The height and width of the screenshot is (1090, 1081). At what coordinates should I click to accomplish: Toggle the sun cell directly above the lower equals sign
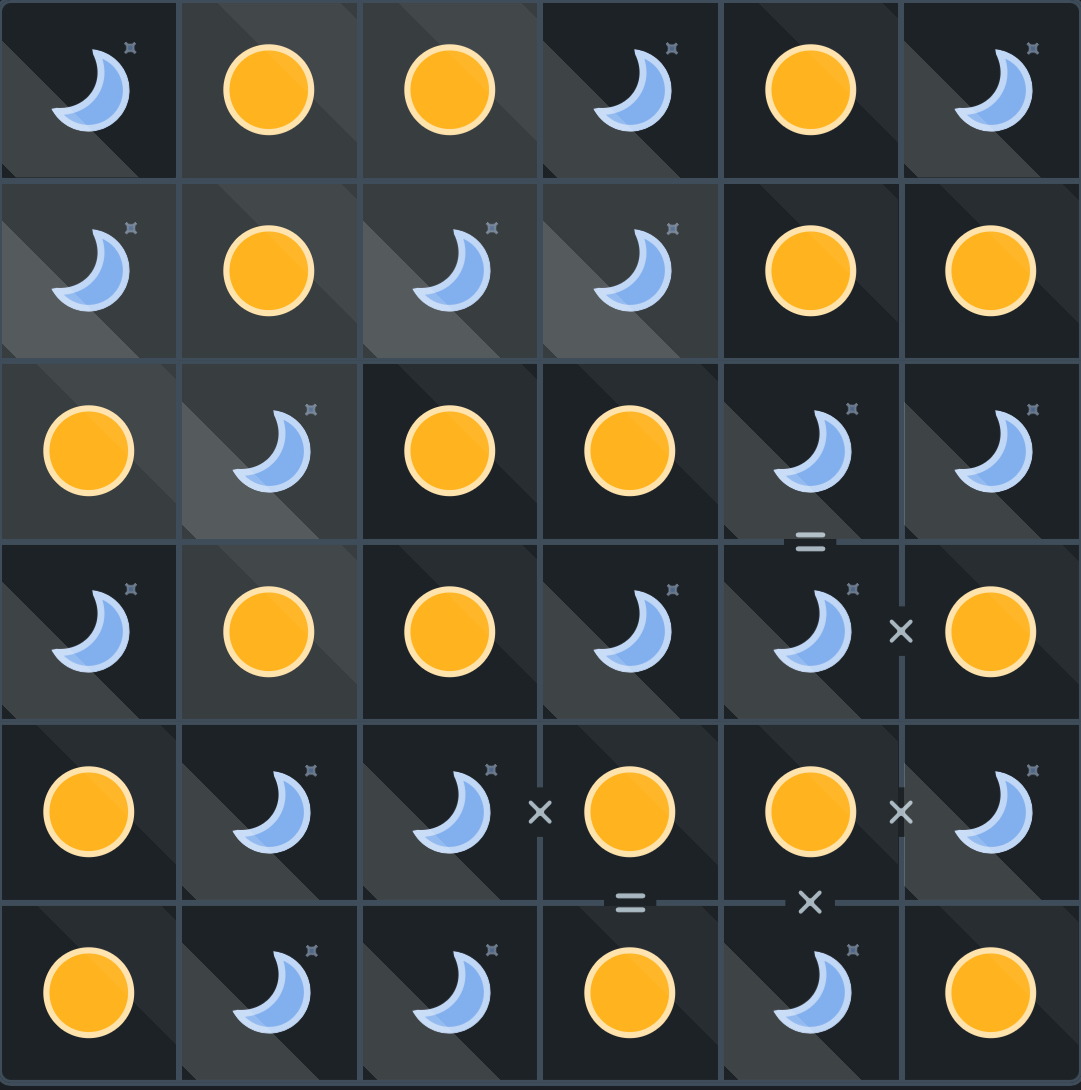tap(630, 811)
